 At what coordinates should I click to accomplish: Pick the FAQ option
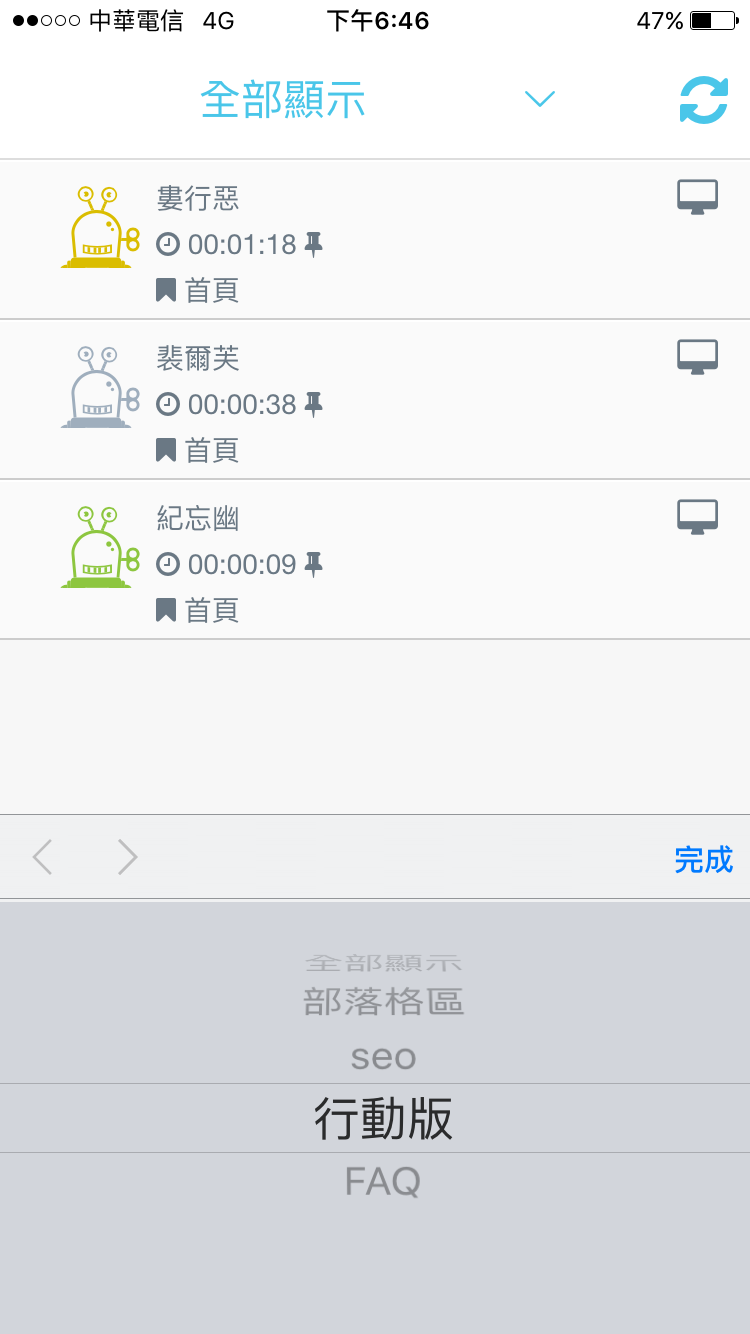tap(383, 1182)
